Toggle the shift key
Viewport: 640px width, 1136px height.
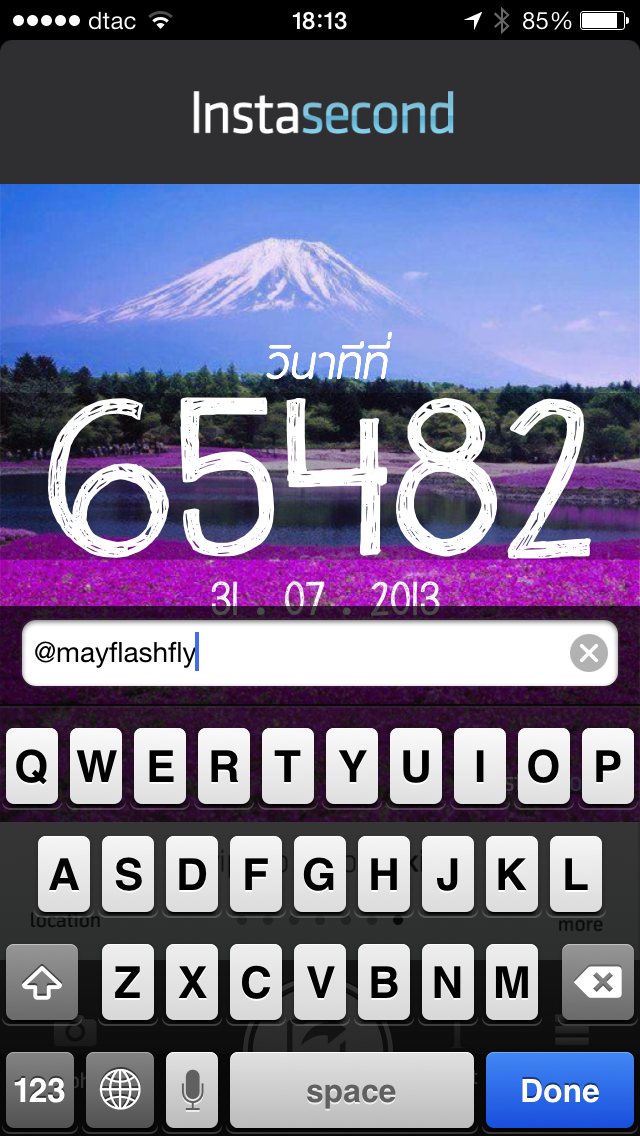click(x=41, y=983)
